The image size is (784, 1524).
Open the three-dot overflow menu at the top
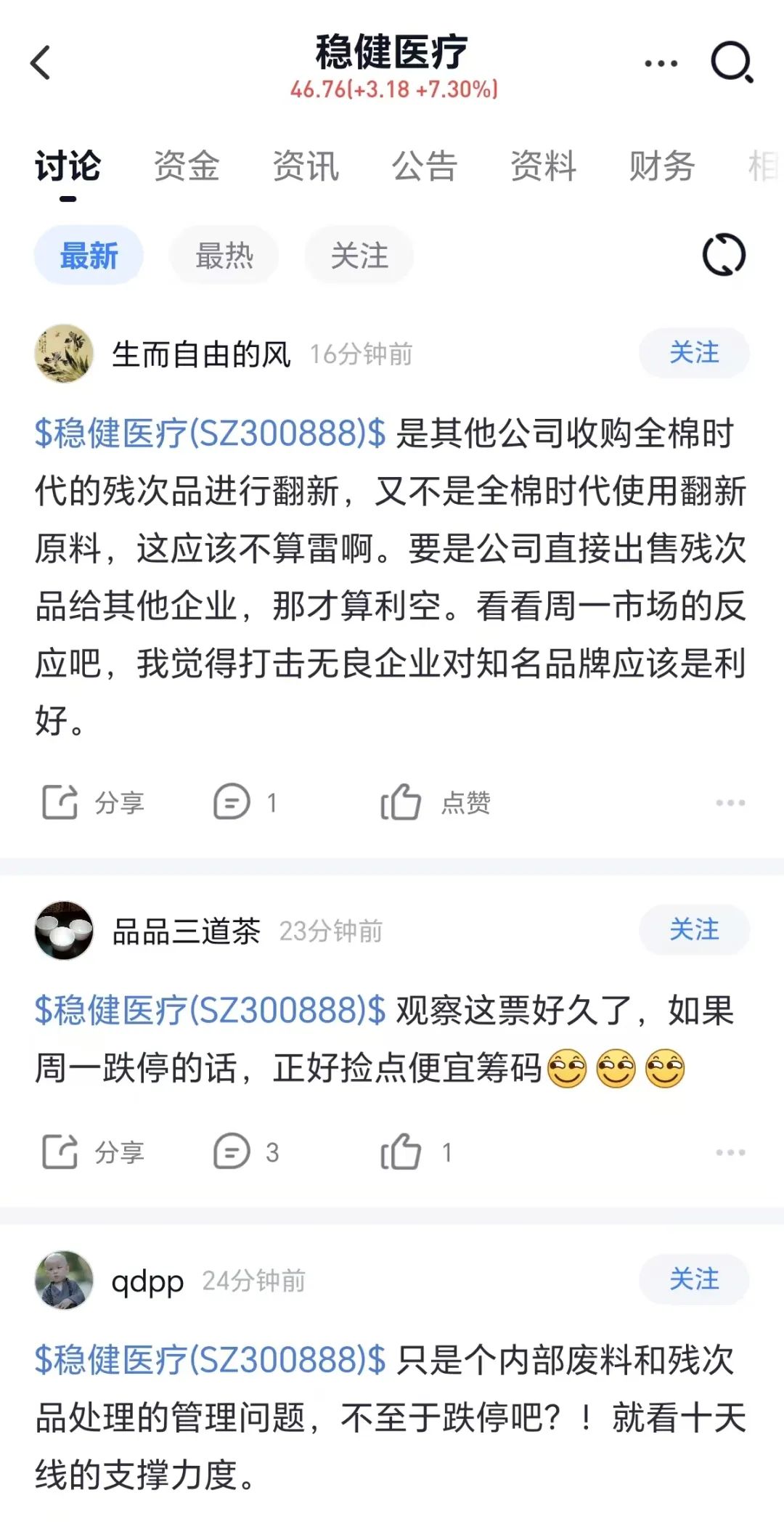(x=661, y=63)
